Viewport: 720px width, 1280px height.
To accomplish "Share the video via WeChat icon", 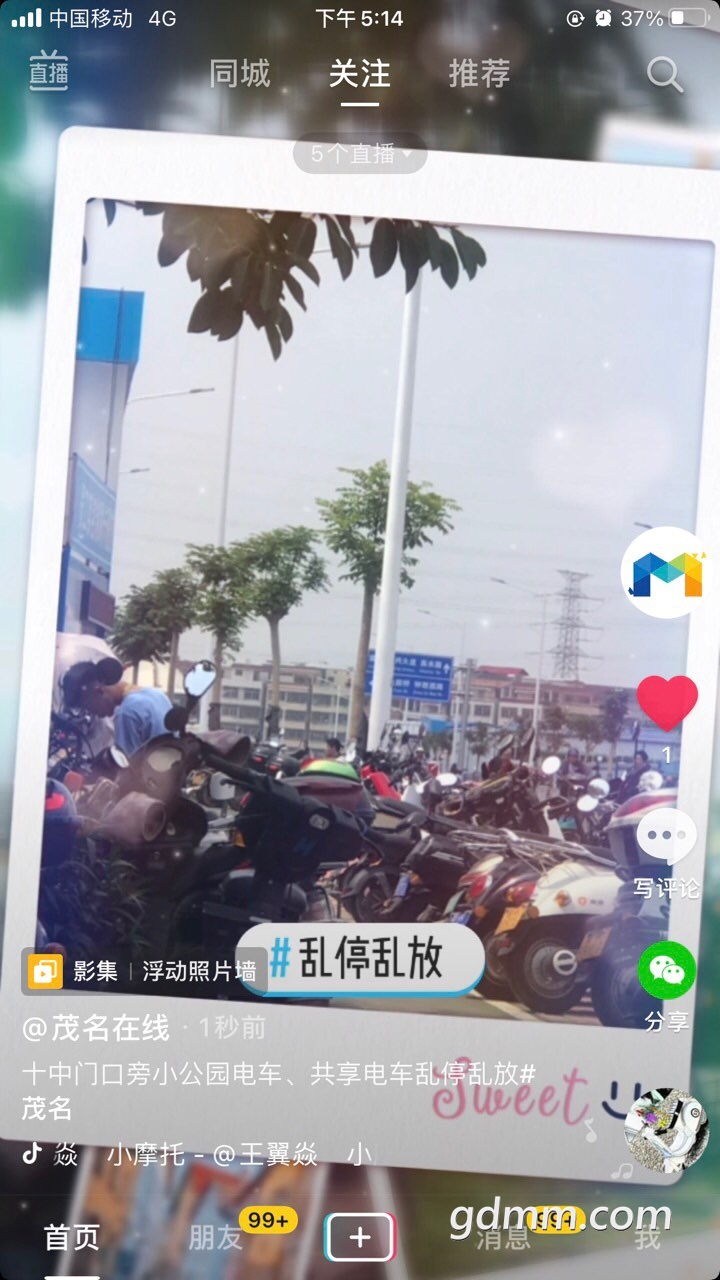I will point(667,984).
